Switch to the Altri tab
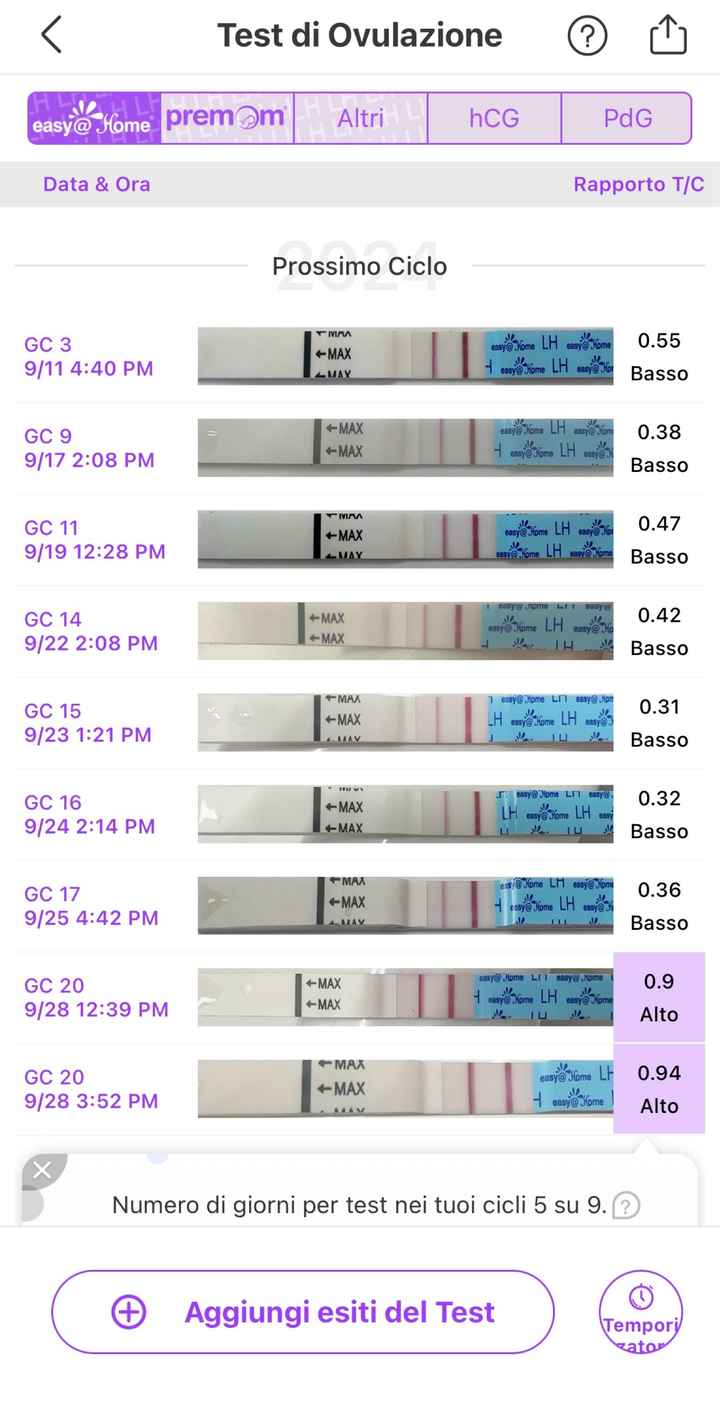The image size is (720, 1416). click(x=360, y=119)
